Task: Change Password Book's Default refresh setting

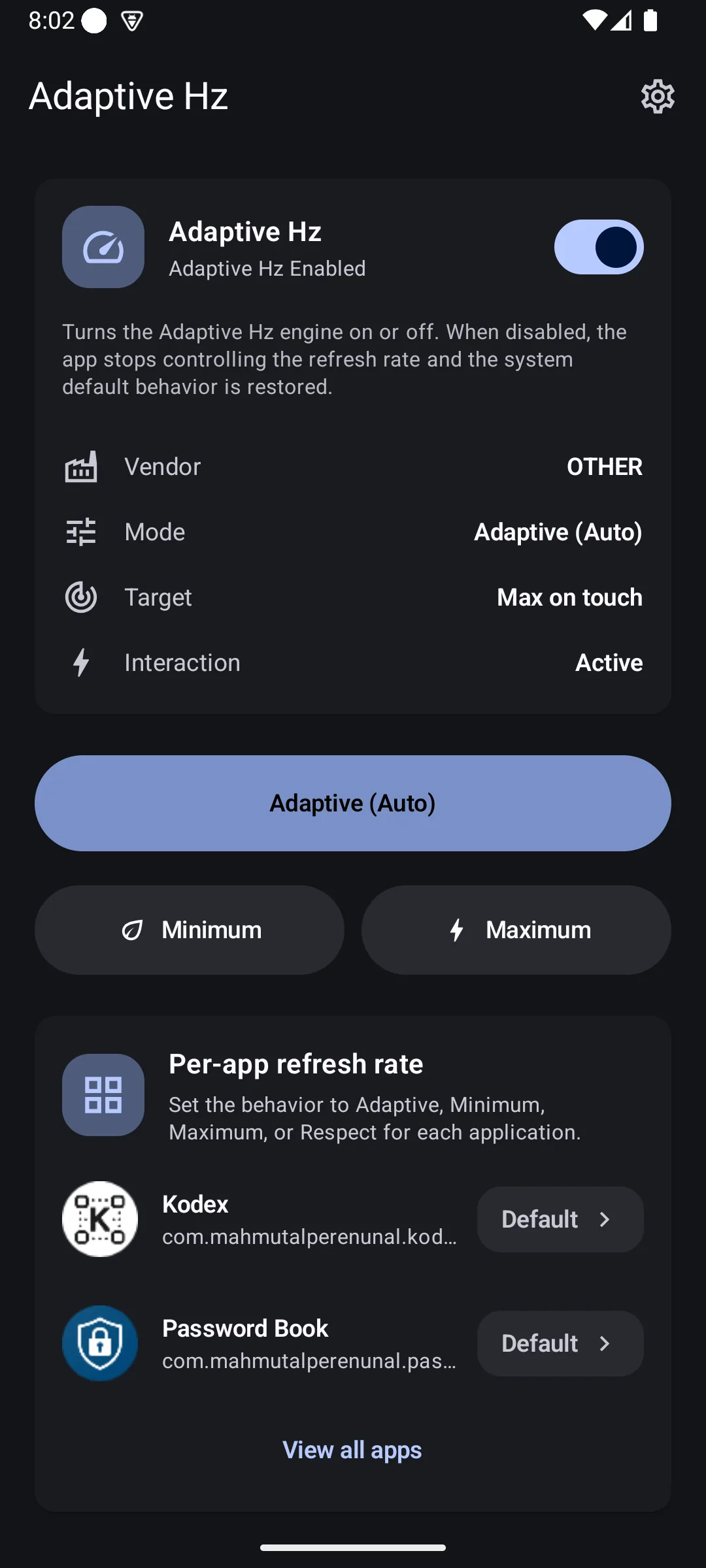Action: tap(560, 1343)
